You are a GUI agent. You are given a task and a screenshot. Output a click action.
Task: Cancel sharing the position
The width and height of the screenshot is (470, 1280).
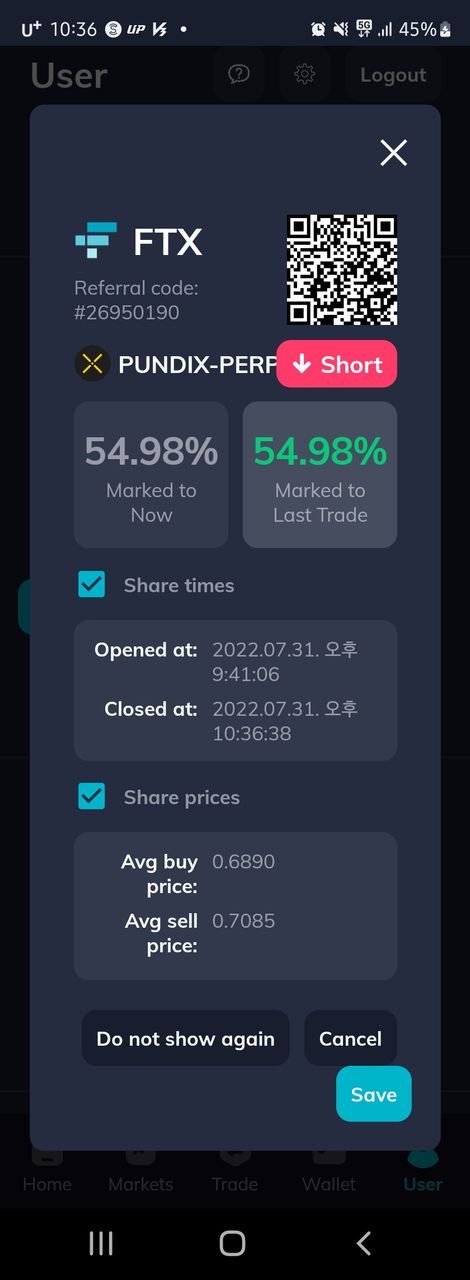(350, 1038)
